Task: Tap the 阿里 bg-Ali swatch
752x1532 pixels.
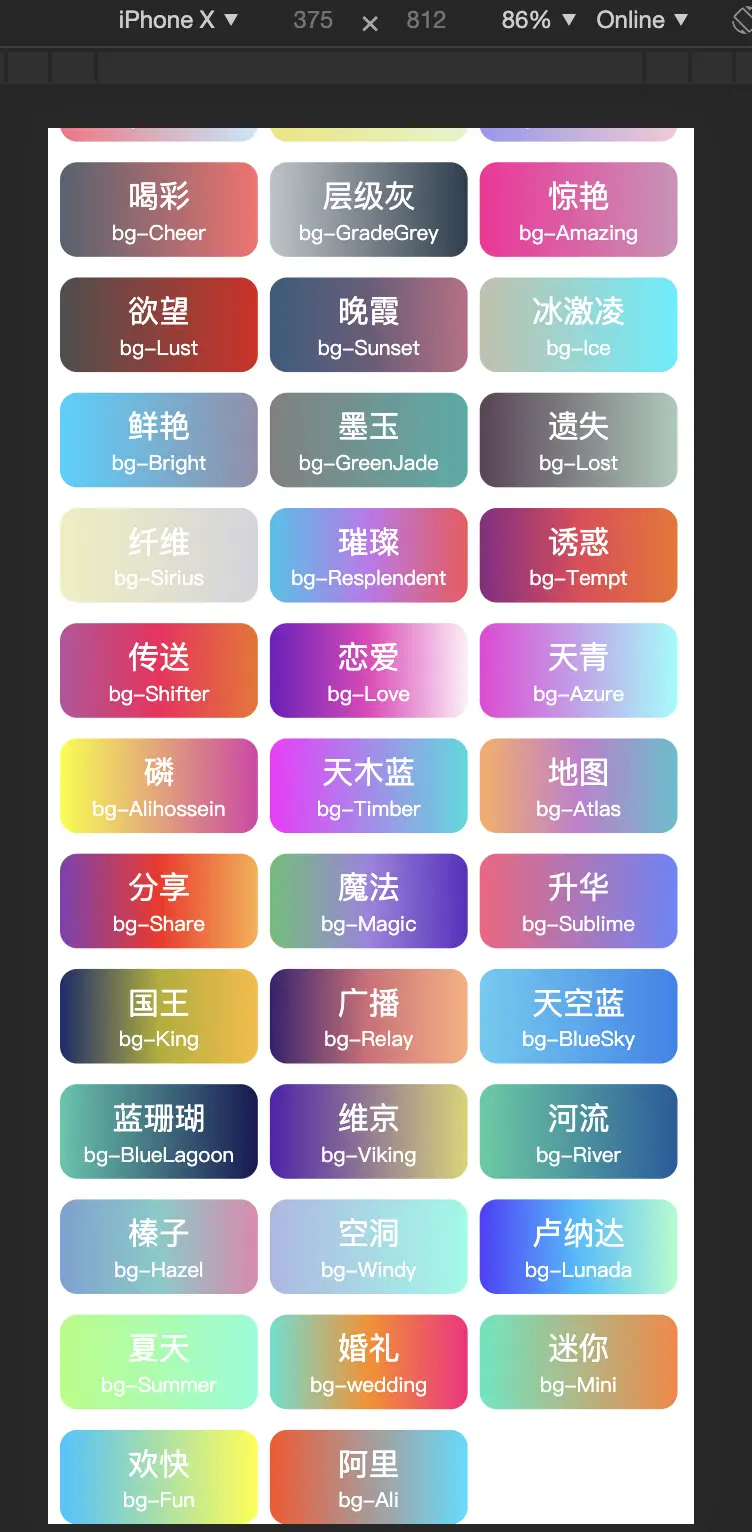Action: click(369, 1477)
